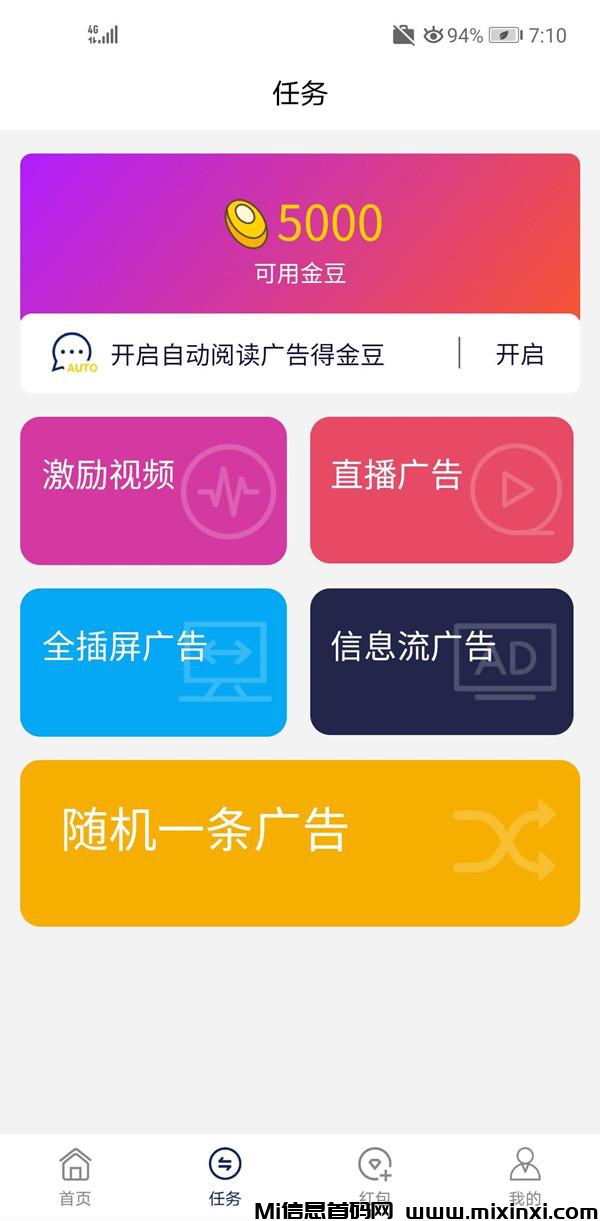Open the 激励视频 task card
The image size is (600, 1221).
tap(153, 490)
